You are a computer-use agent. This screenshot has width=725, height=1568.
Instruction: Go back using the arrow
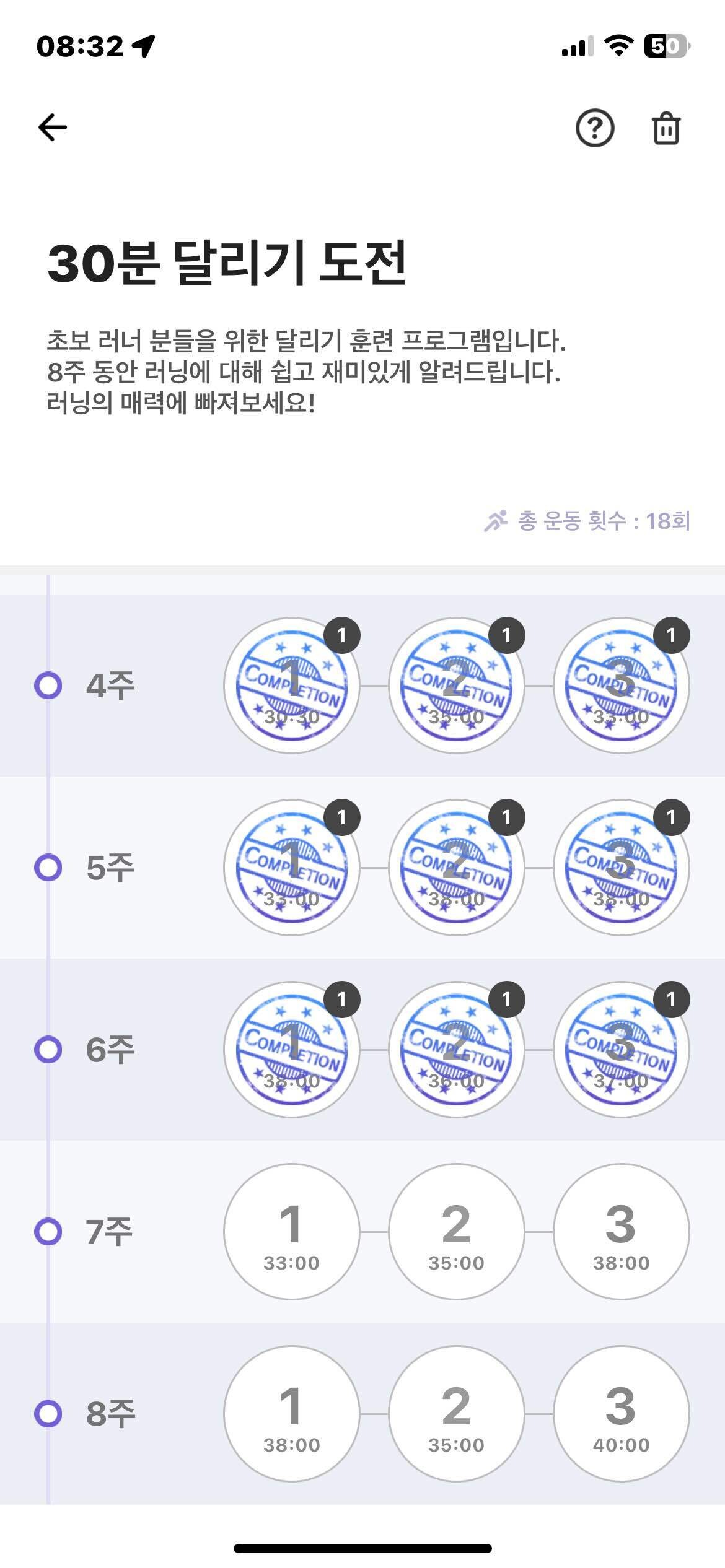53,128
